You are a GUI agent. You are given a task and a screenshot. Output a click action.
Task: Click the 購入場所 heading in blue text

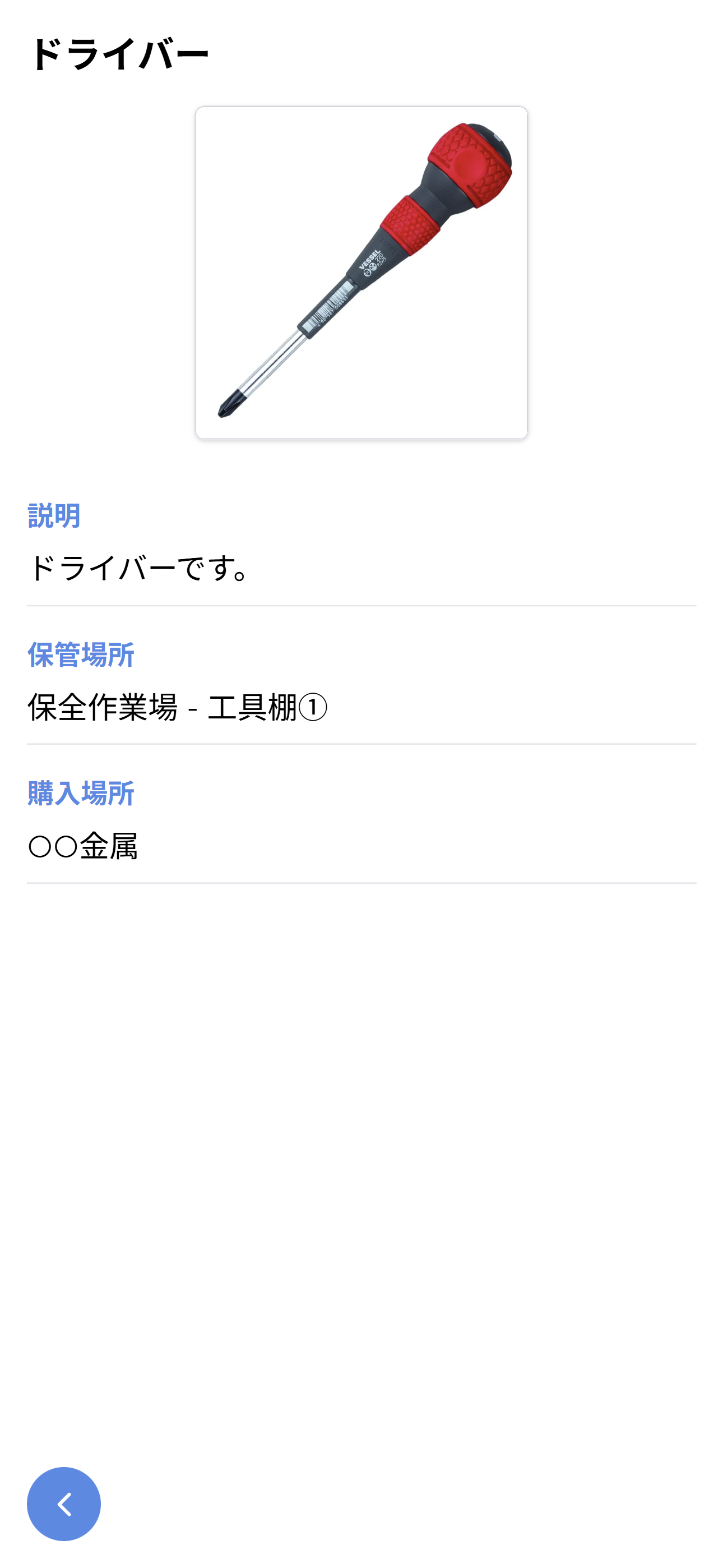[80, 791]
